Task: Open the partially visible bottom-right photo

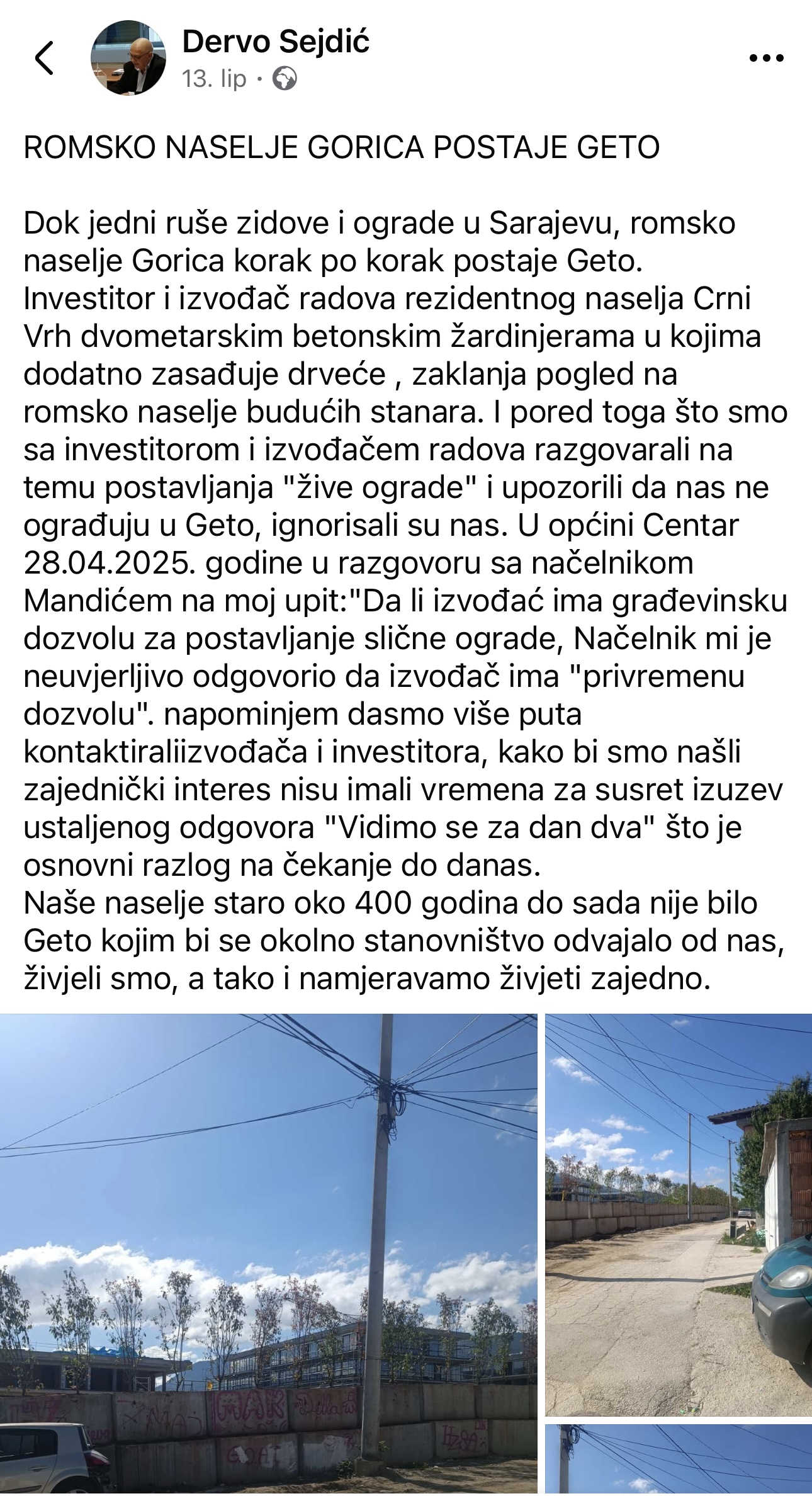Action: point(679,1461)
